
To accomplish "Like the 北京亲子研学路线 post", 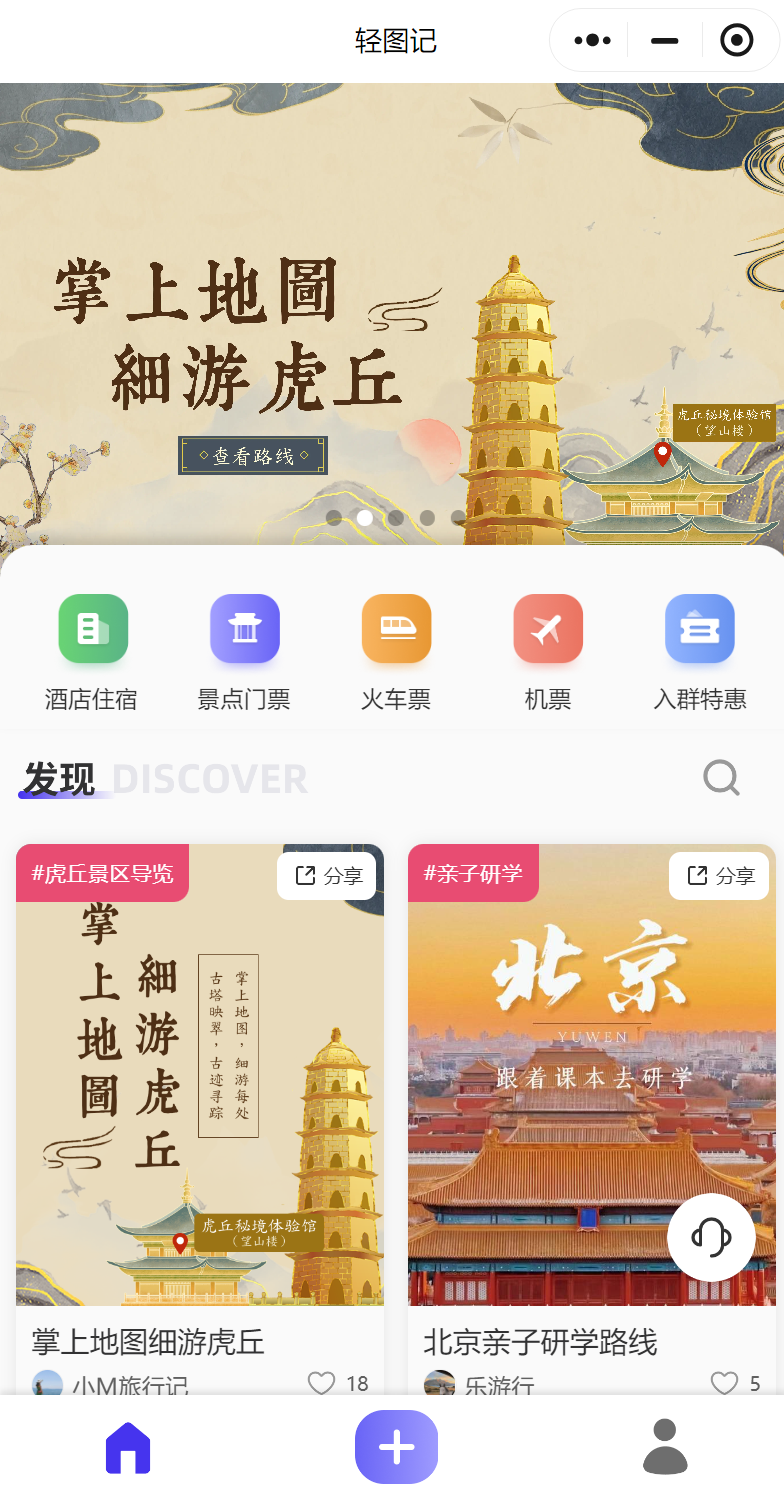I will 724,1383.
